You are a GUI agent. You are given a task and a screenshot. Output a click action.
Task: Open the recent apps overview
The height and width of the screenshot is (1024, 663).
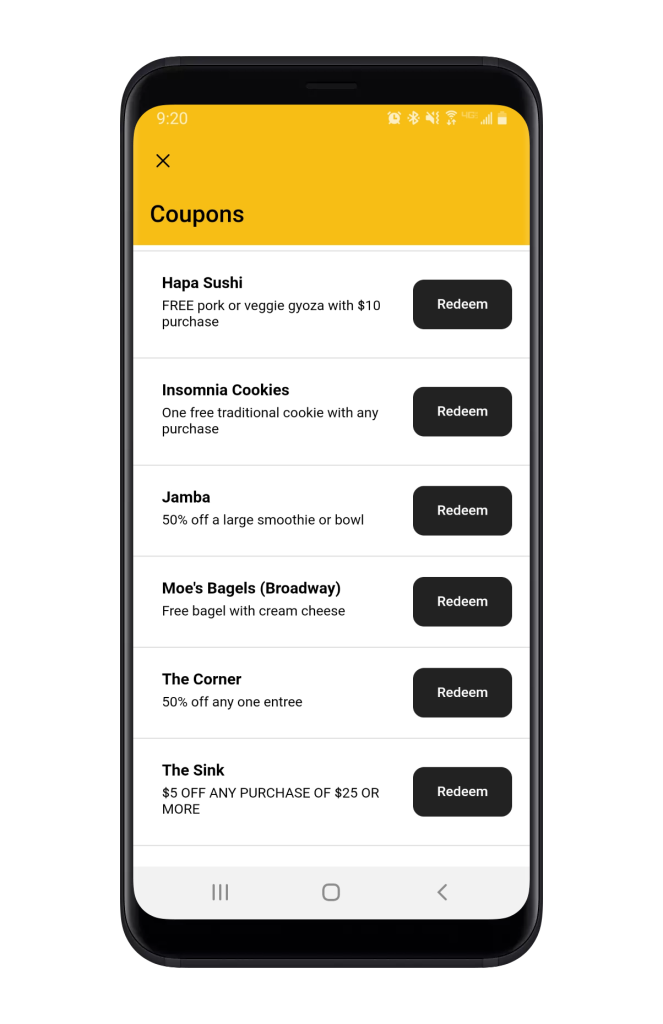pos(220,892)
